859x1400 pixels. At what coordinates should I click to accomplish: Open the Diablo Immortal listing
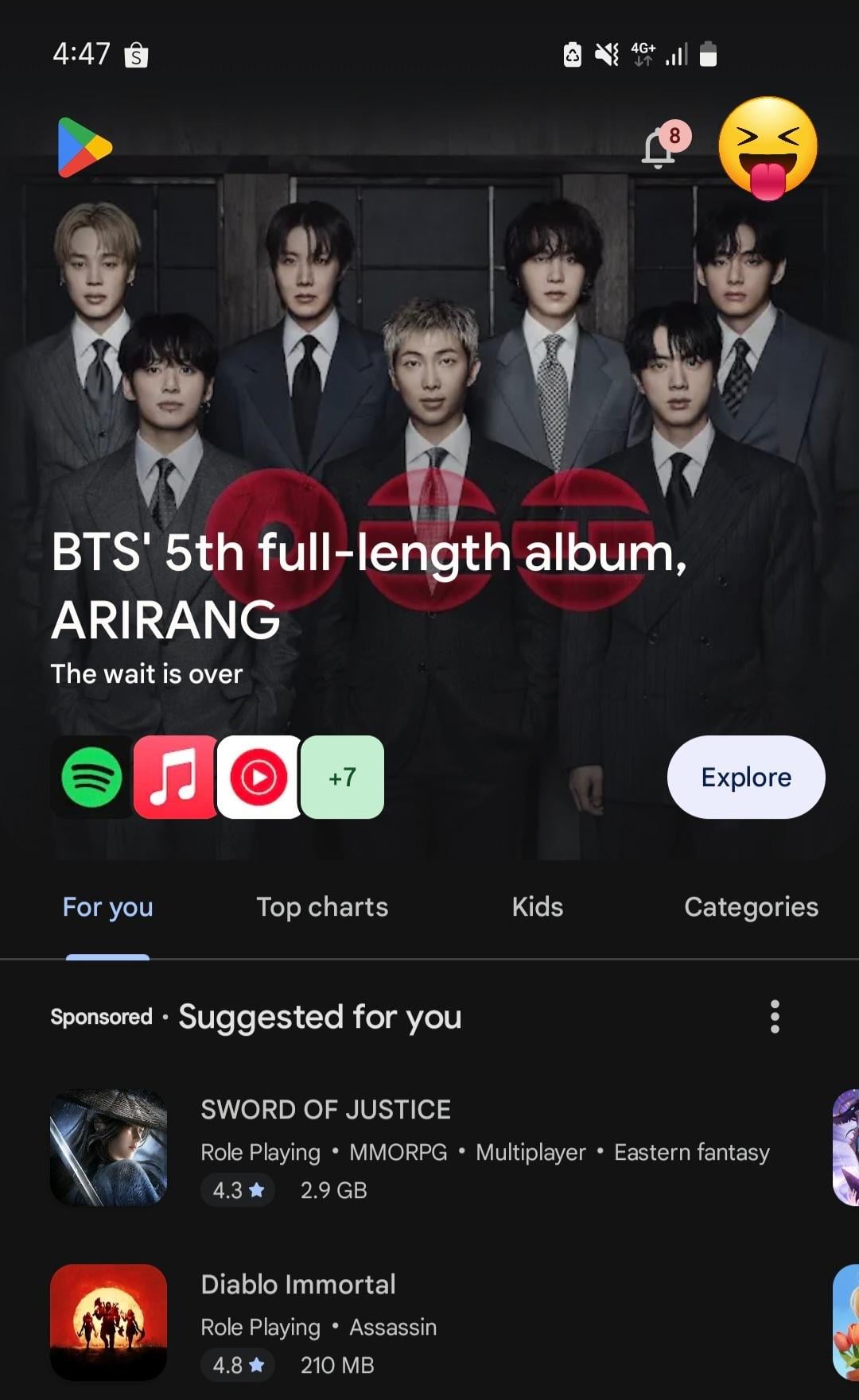click(x=297, y=1284)
